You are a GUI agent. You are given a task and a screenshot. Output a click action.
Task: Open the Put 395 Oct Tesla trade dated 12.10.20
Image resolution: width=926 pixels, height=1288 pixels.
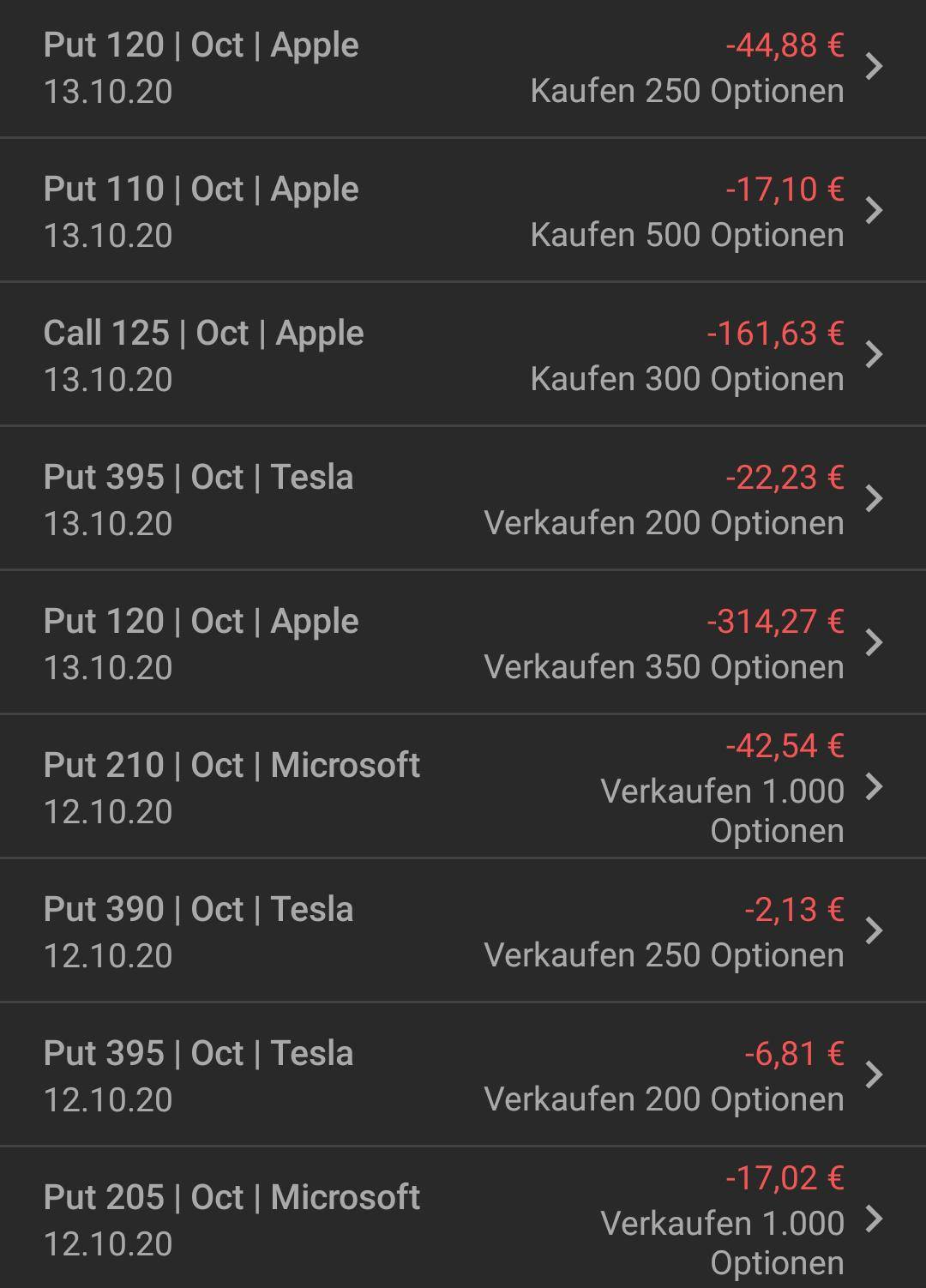coord(343,1074)
